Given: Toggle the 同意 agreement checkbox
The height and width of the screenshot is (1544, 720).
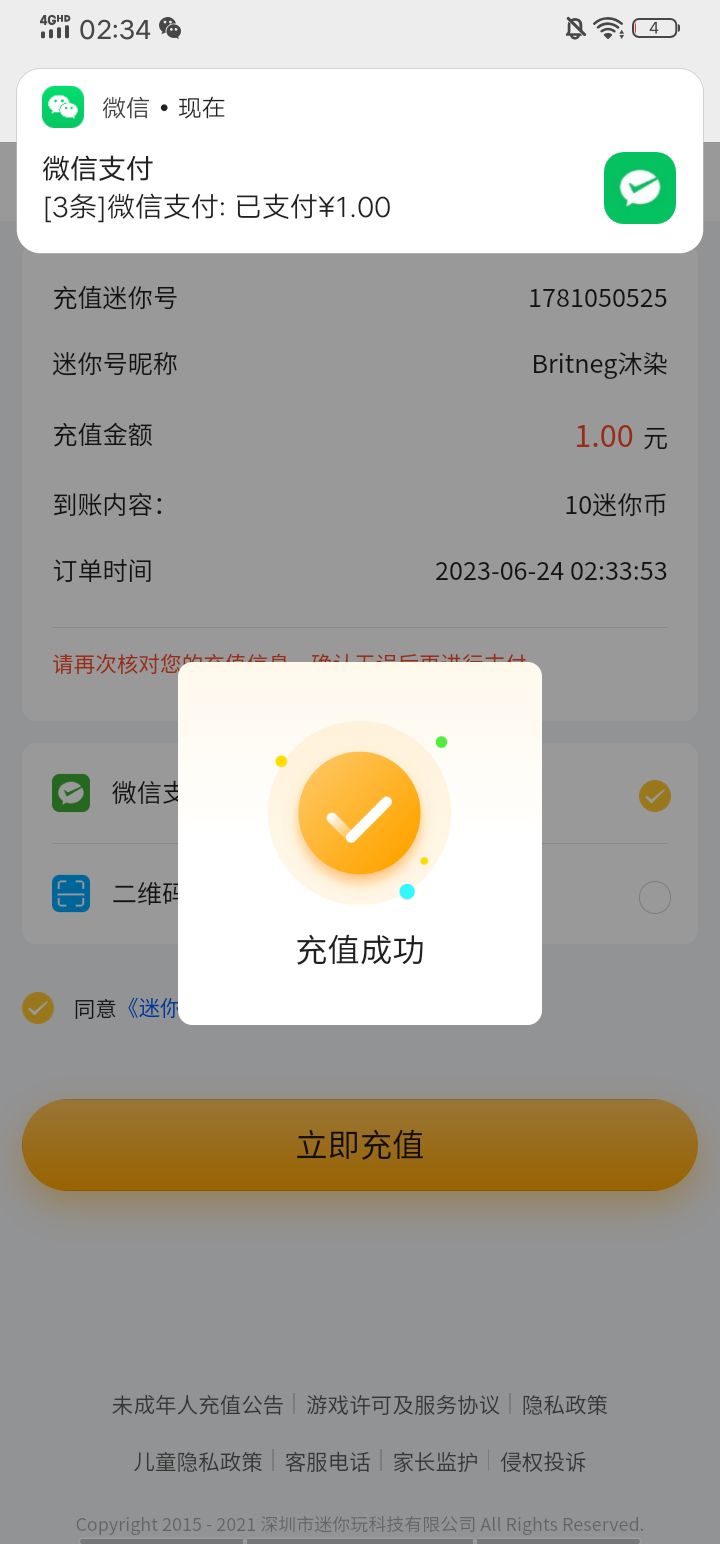Looking at the screenshot, I should (38, 1008).
